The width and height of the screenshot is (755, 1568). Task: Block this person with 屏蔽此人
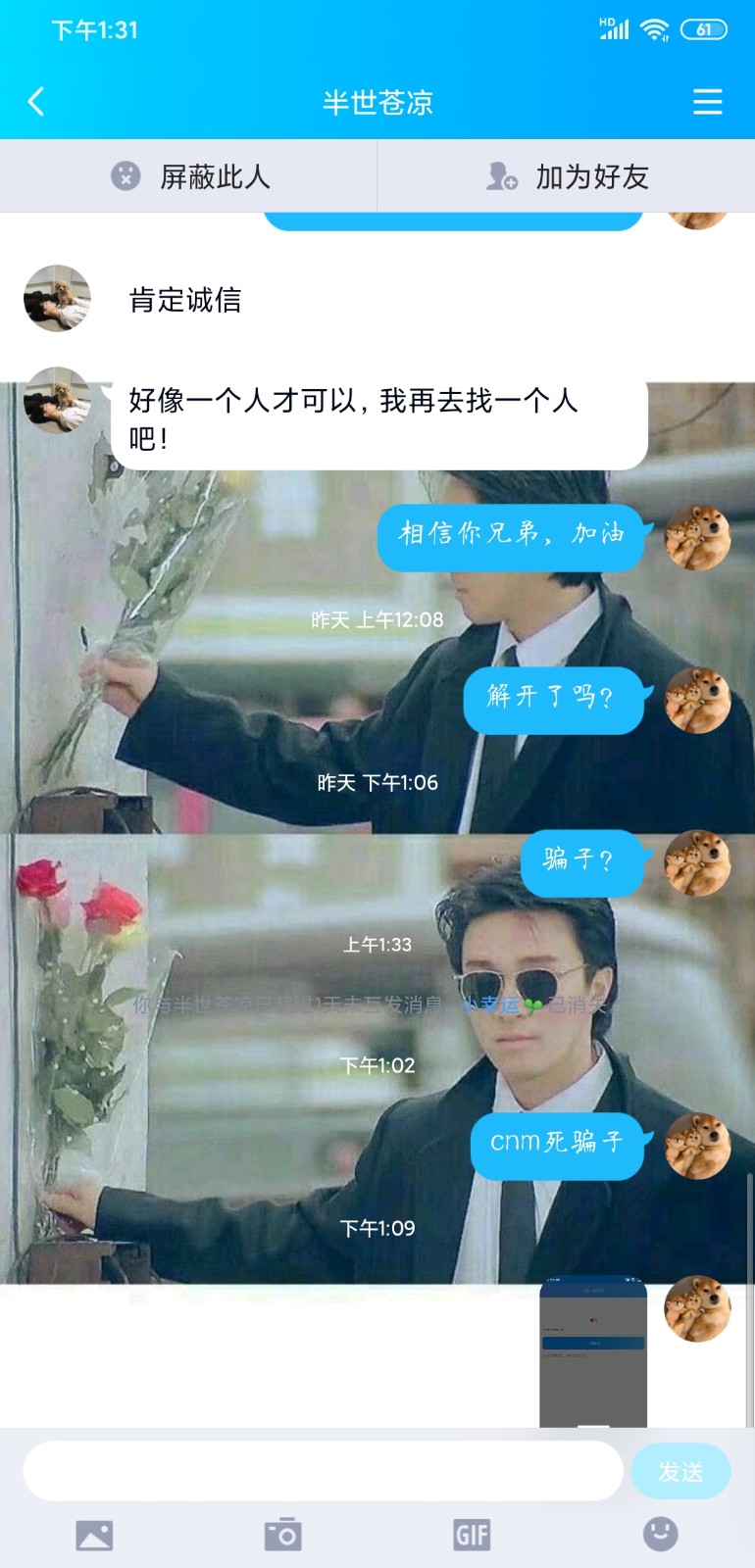(x=188, y=176)
